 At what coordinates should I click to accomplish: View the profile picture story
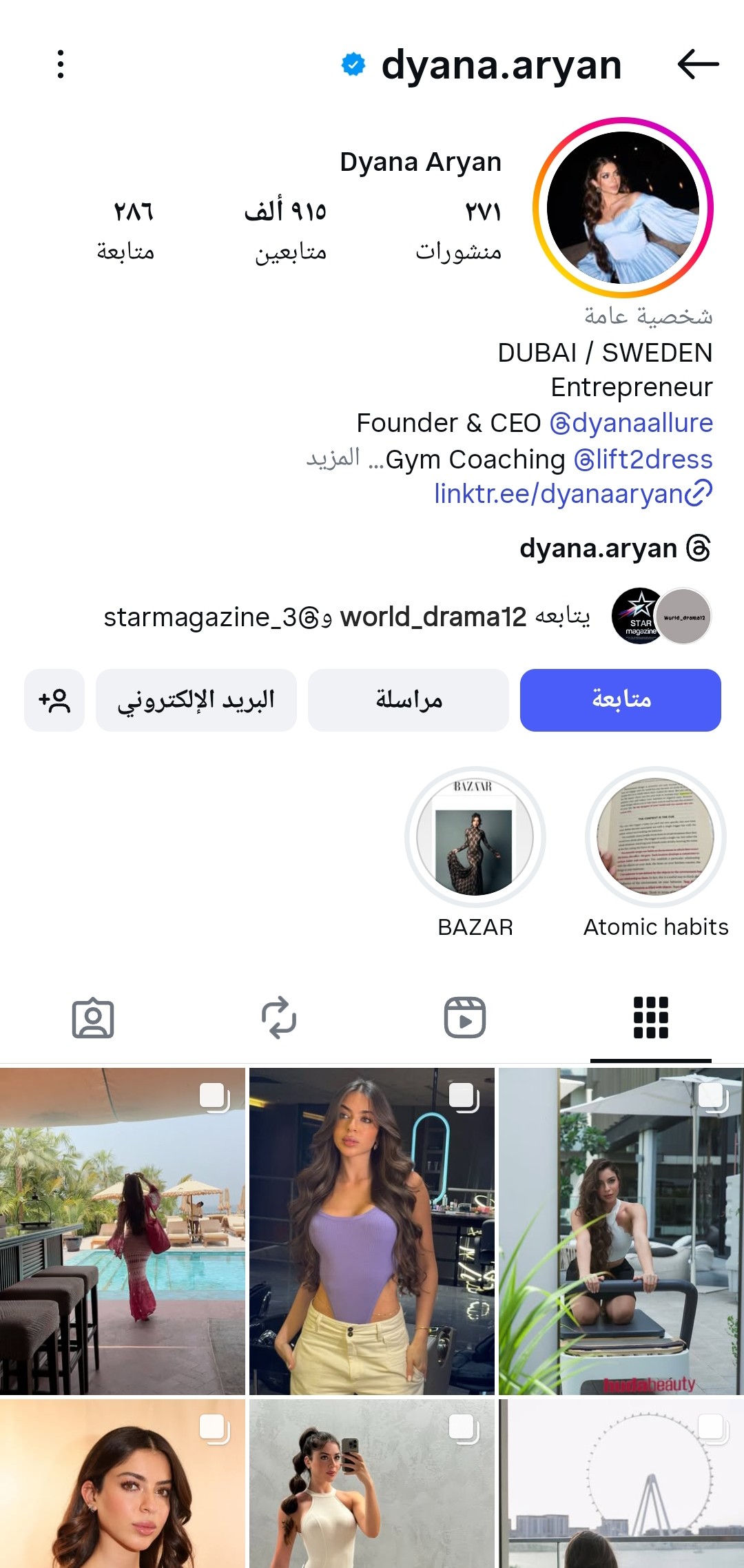click(623, 207)
